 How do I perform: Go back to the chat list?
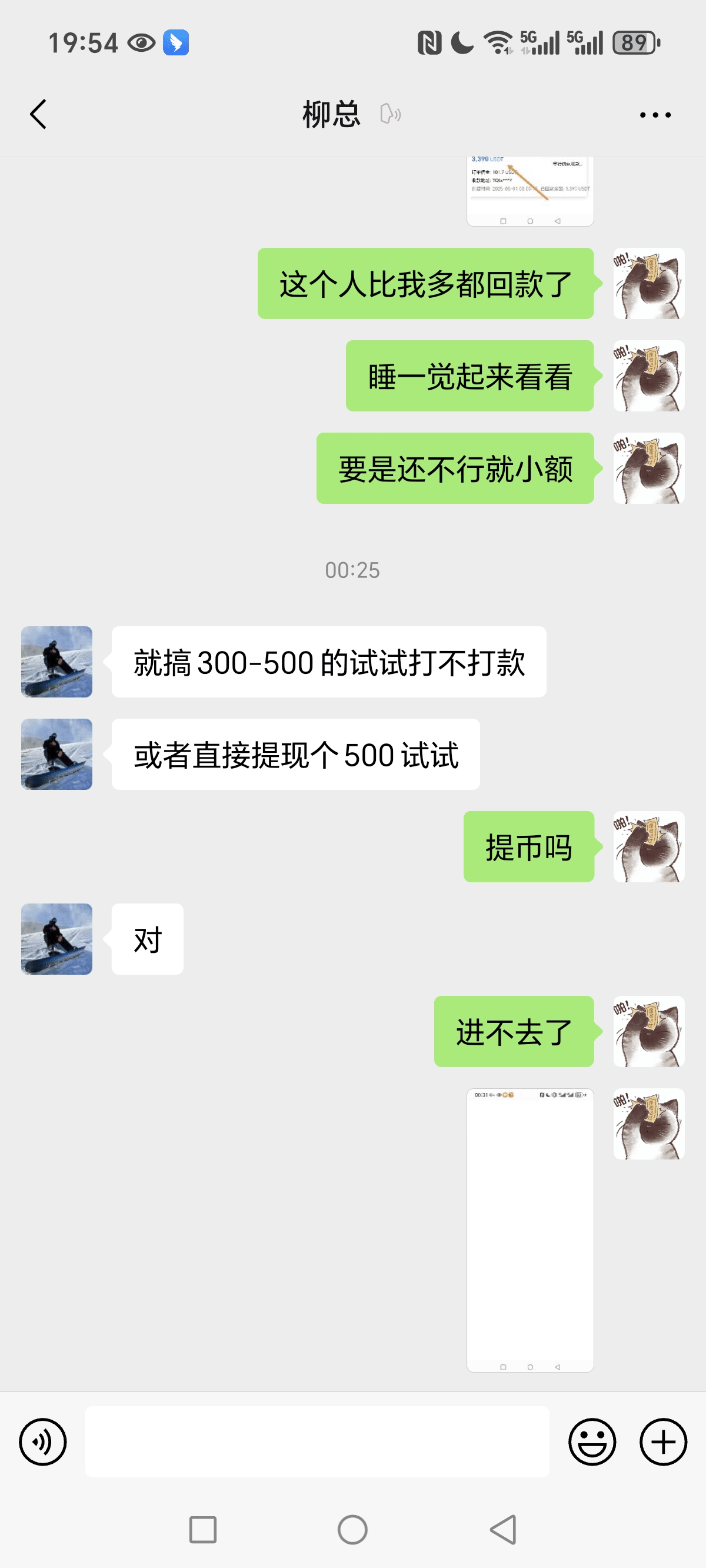[x=38, y=114]
